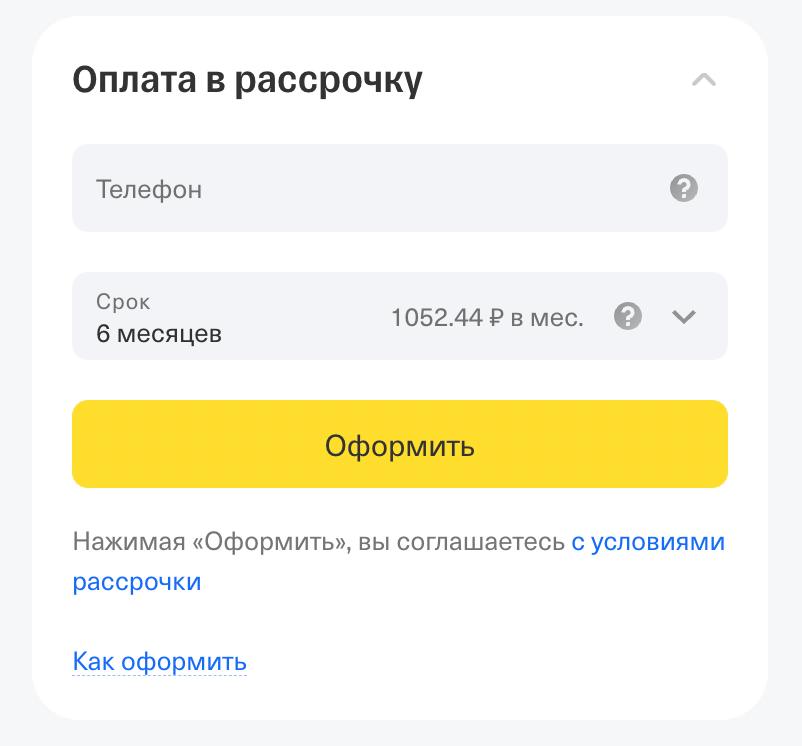Collapse the «Оплата в рассрочку» section
The image size is (802, 746).
[x=704, y=80]
